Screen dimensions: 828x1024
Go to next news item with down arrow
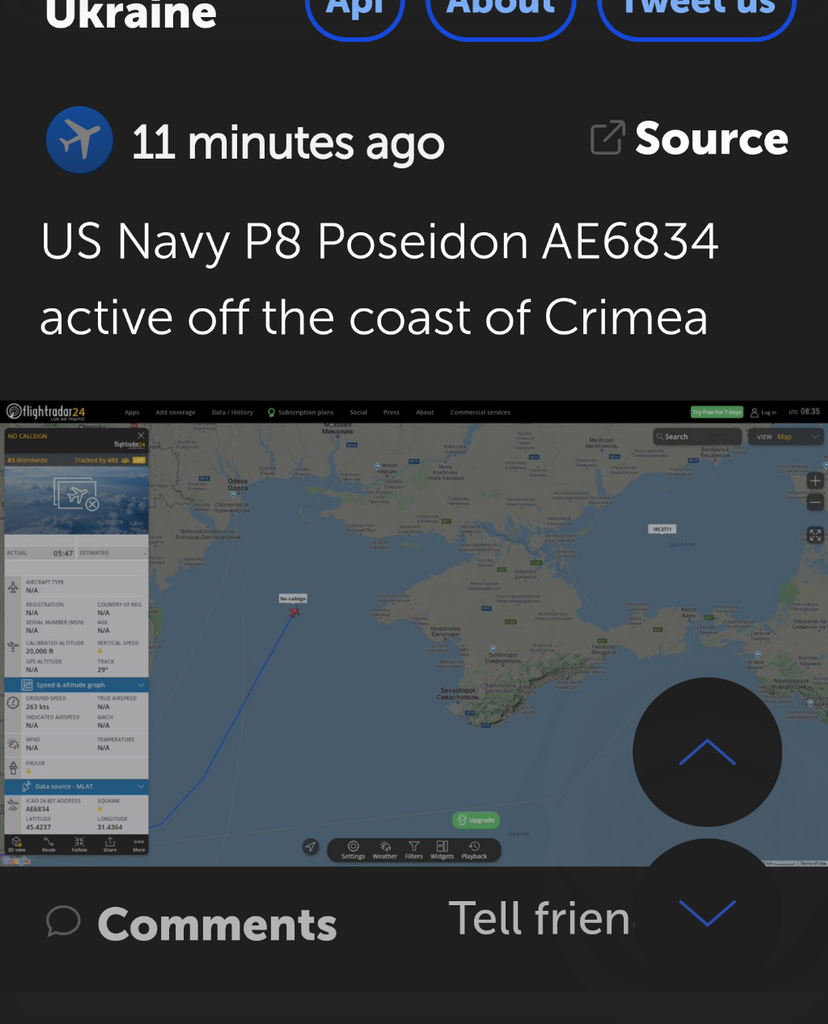(x=708, y=912)
